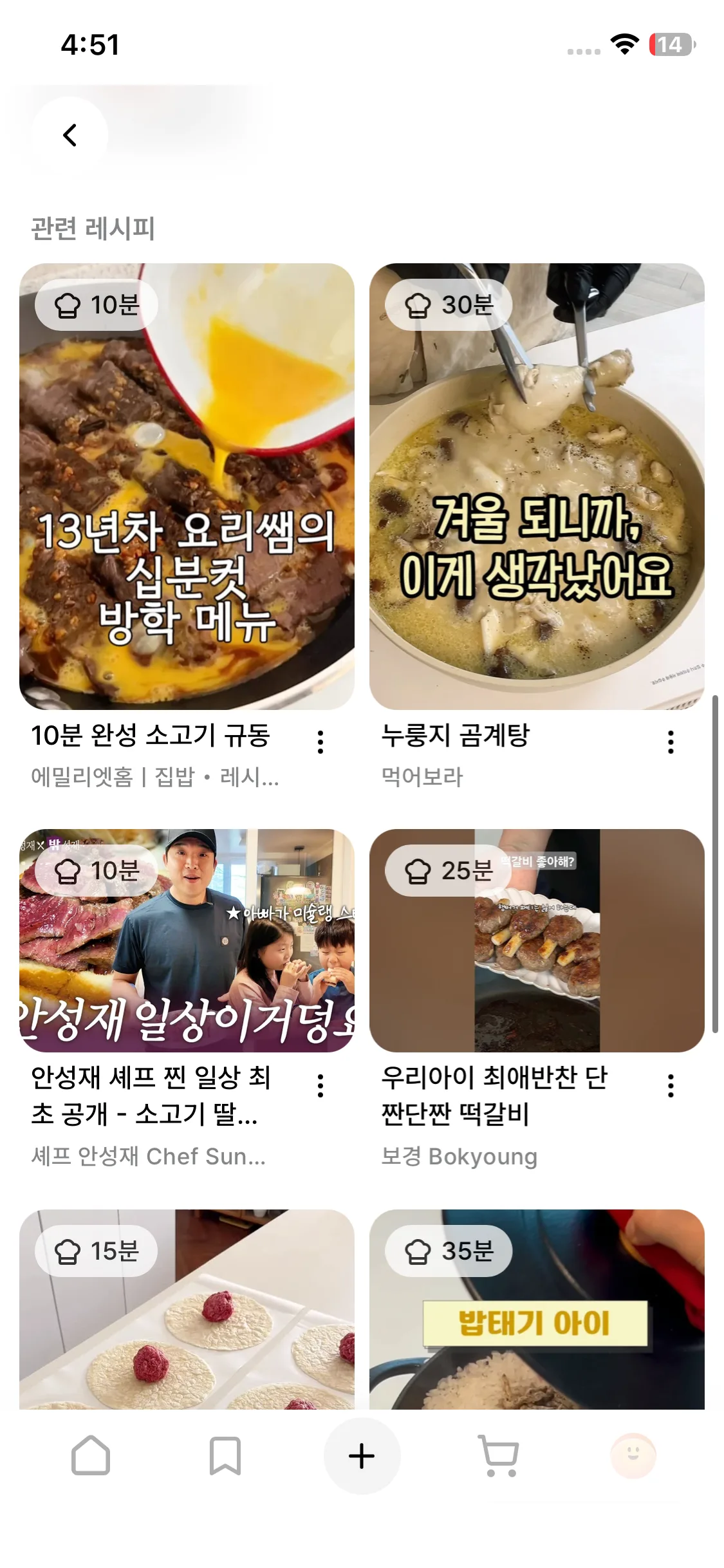
Task: Open the 우리아이 최애반찬 떡갈비 recipe
Action: pyautogui.click(x=537, y=940)
